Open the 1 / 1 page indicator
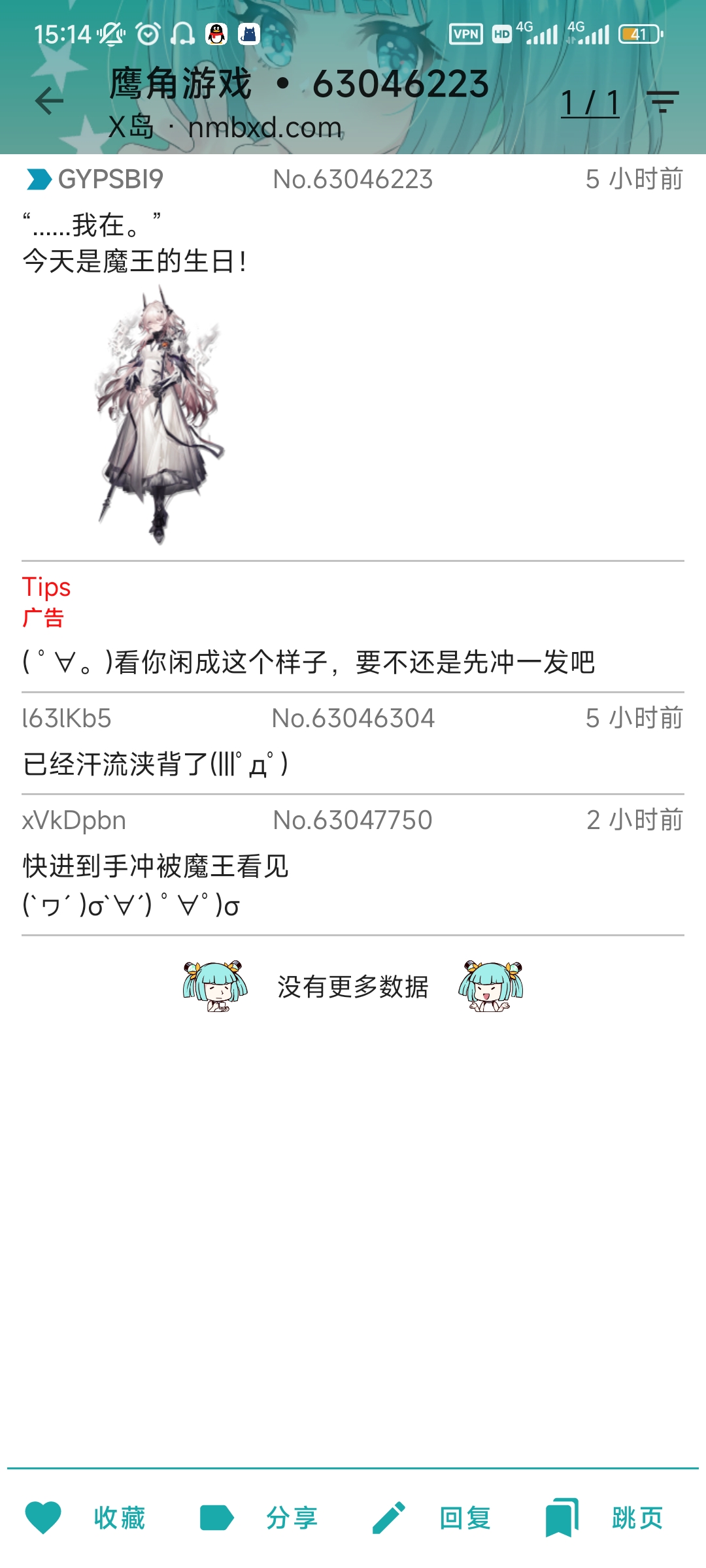 (x=590, y=103)
